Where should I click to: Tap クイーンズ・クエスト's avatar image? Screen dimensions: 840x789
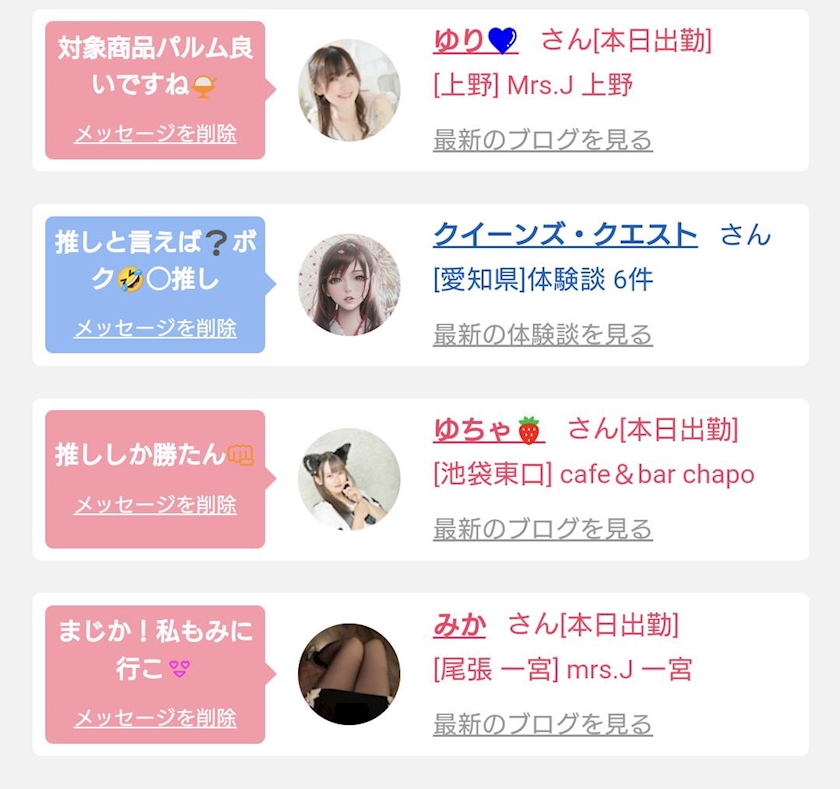349,285
